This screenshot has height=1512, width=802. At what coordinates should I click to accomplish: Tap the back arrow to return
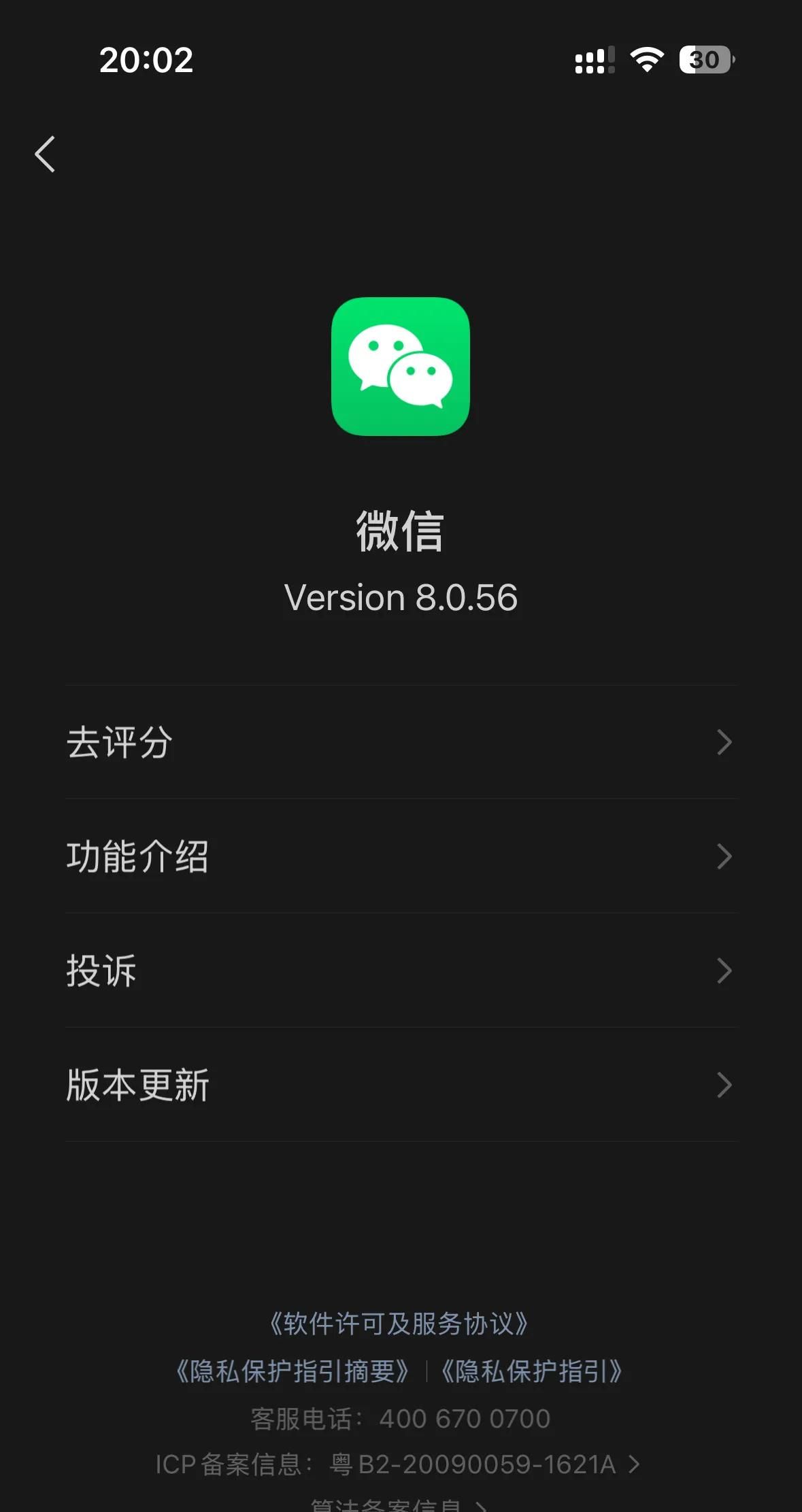46,155
